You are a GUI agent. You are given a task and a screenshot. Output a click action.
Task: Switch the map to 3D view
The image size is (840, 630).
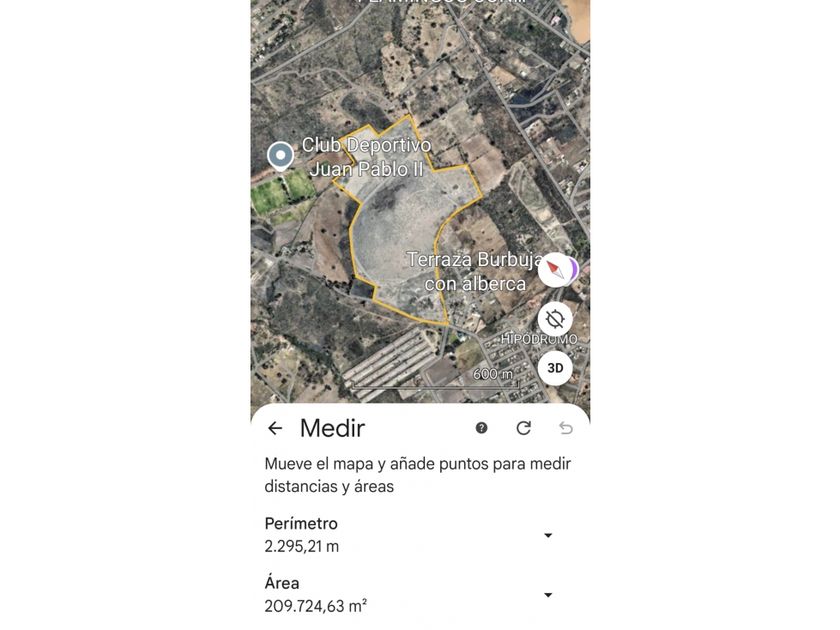tap(555, 368)
